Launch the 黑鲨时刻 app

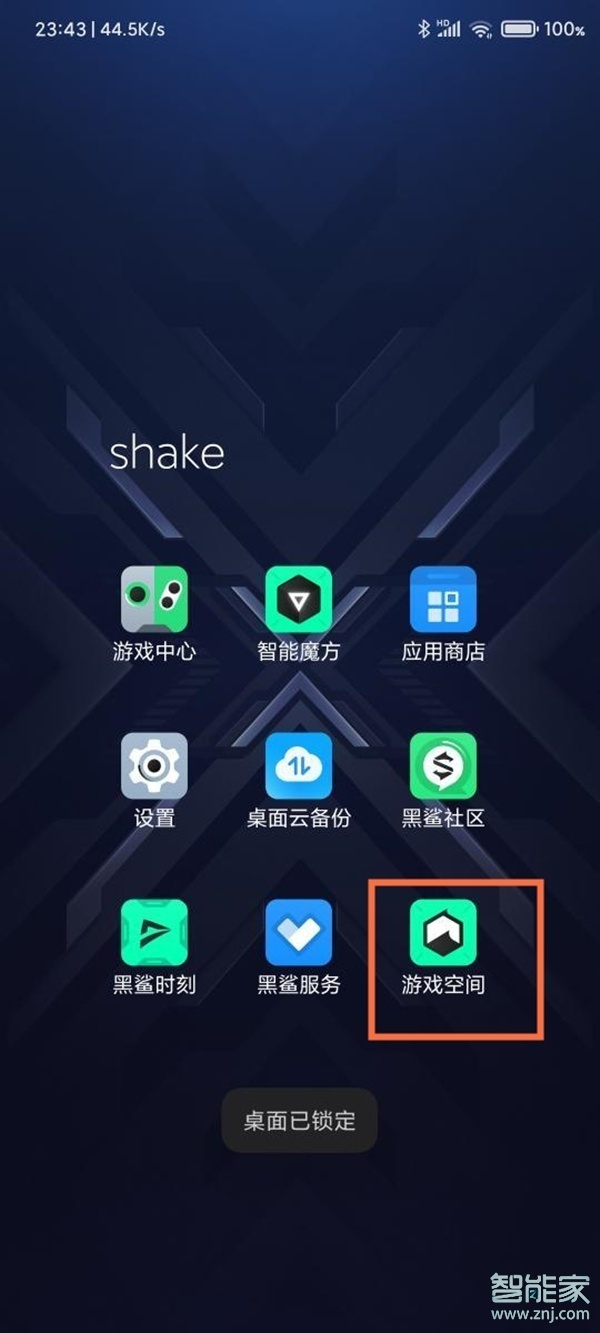[154, 932]
